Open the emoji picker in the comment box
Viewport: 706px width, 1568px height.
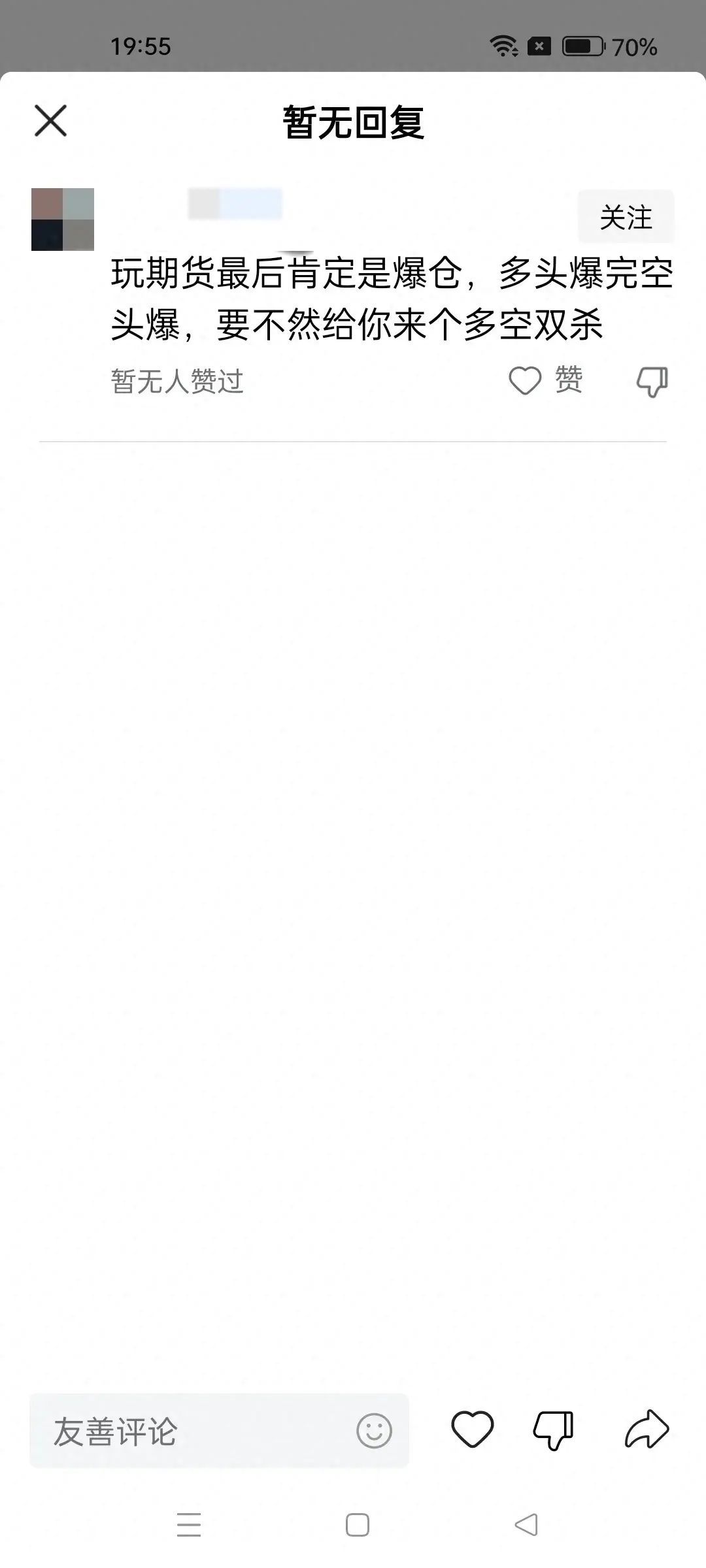pos(374,1431)
